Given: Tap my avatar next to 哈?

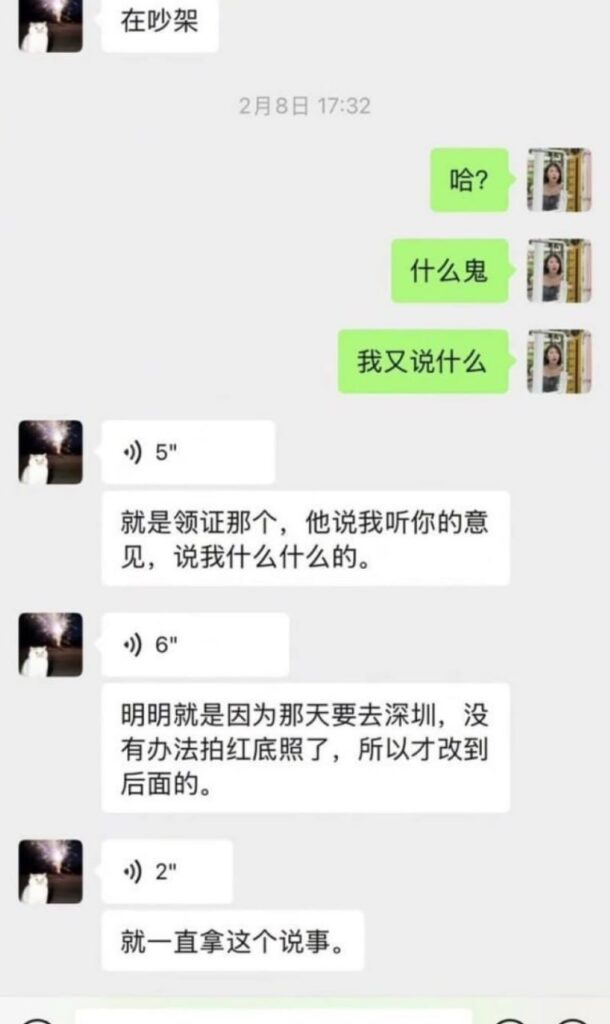Looking at the screenshot, I should click(x=559, y=180).
